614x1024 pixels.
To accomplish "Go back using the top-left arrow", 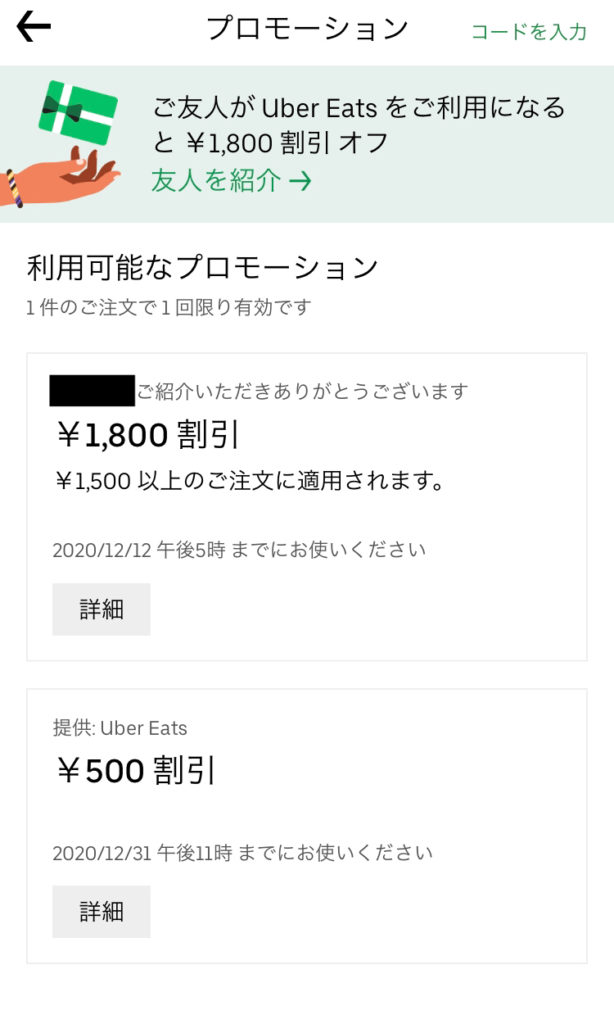I will (x=33, y=27).
